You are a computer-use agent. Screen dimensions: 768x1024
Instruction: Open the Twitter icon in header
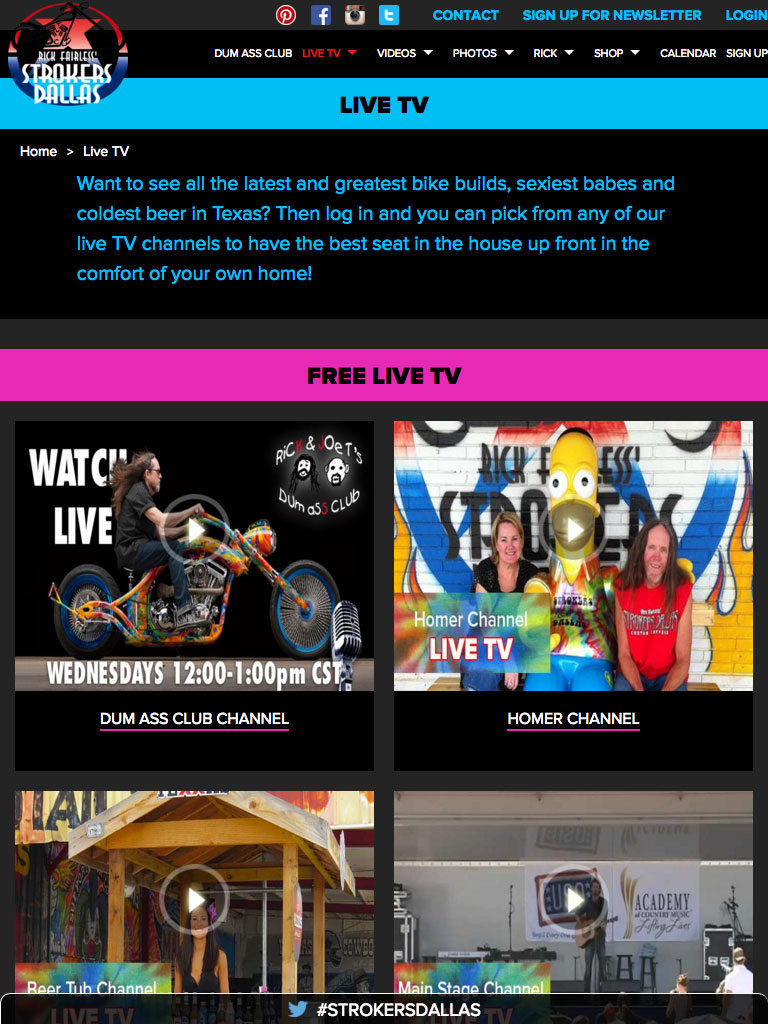pyautogui.click(x=389, y=15)
